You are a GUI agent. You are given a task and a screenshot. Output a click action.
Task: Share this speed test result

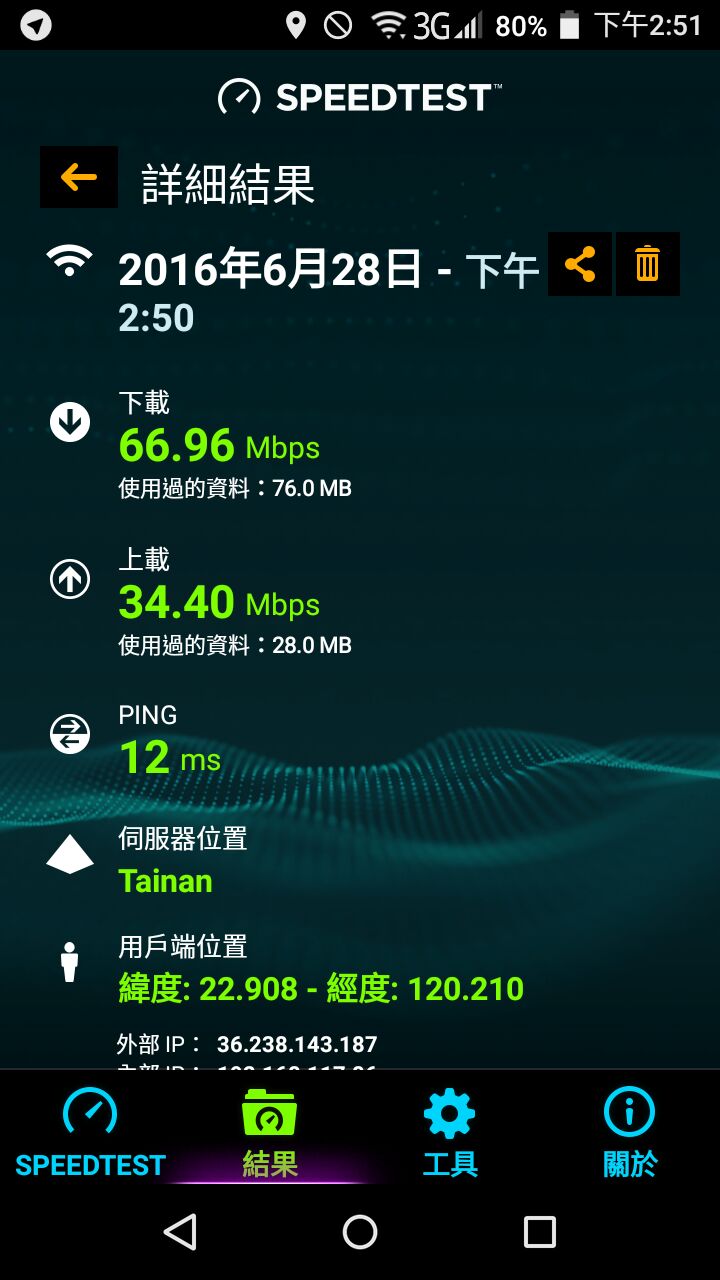[580, 264]
